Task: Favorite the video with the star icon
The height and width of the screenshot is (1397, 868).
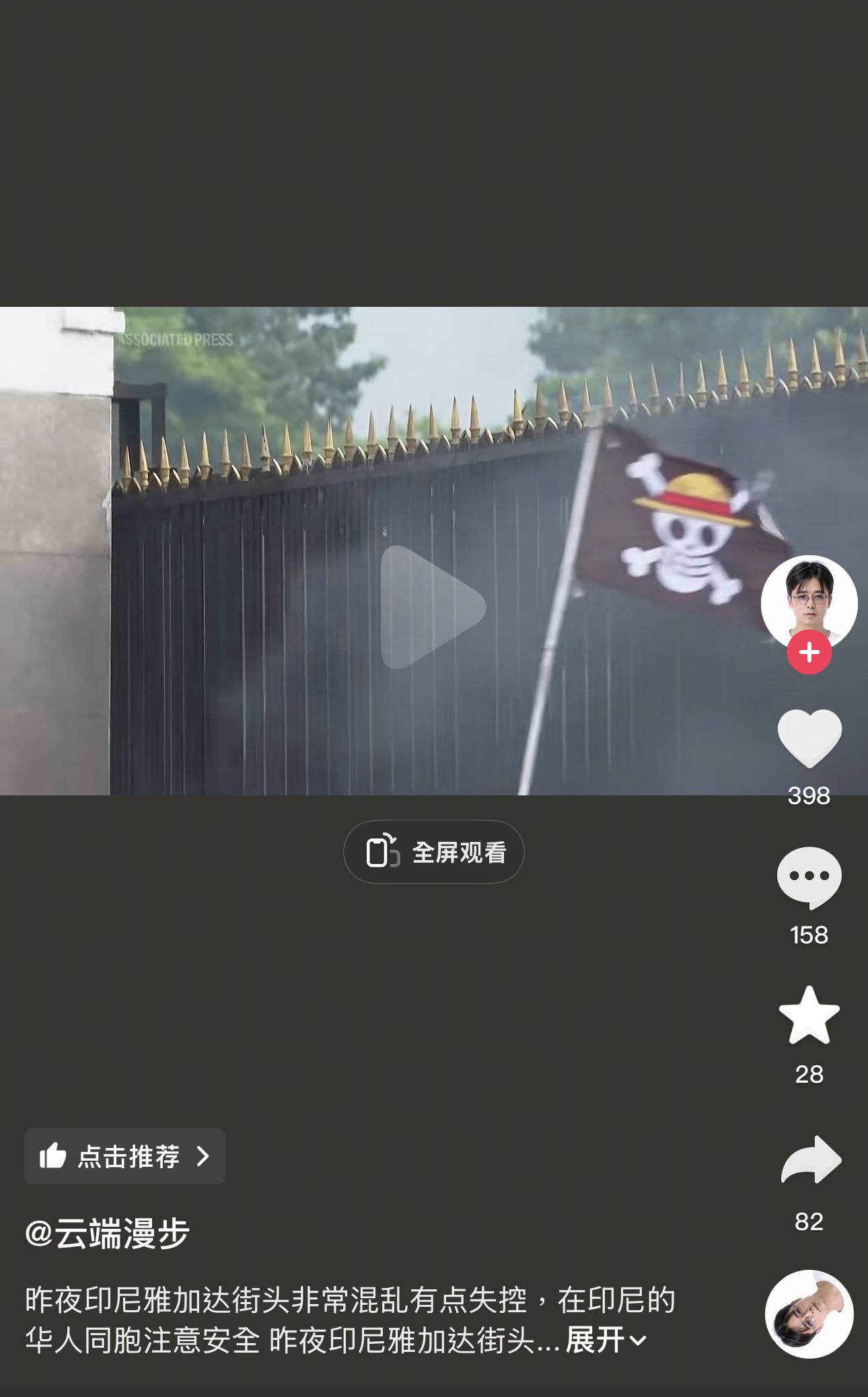Action: (809, 1015)
